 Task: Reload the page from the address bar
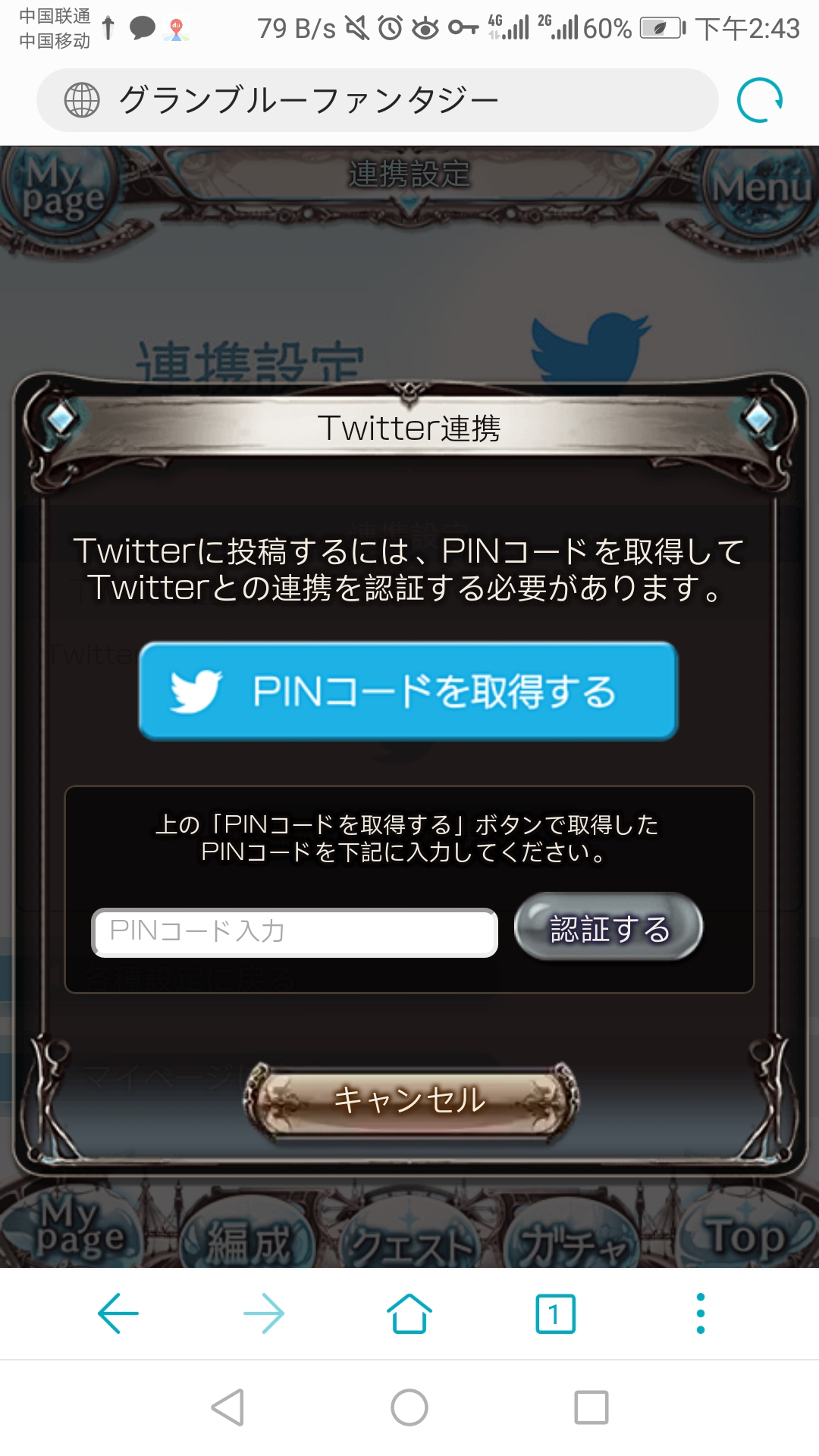pos(760,100)
